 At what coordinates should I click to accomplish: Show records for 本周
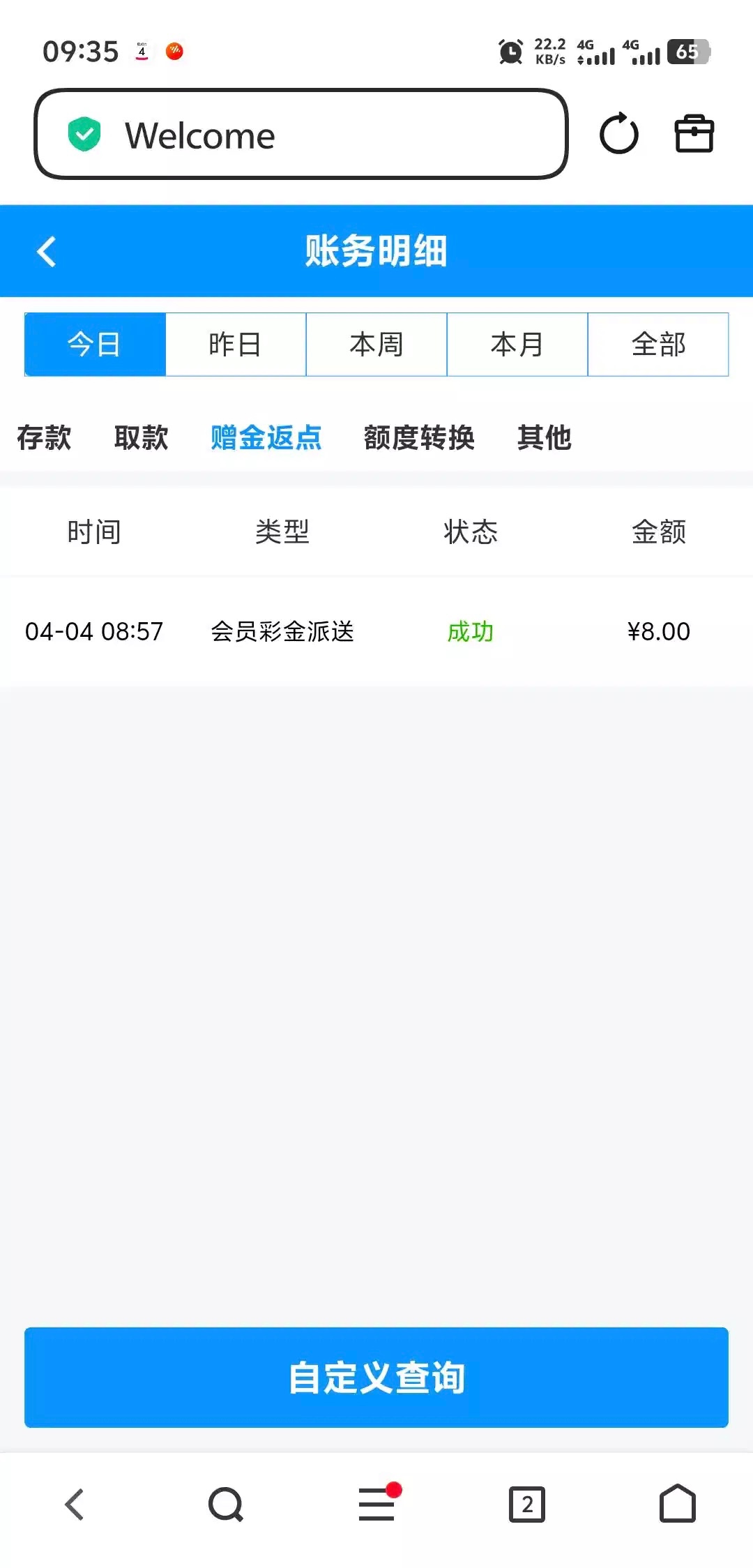pyautogui.click(x=376, y=345)
